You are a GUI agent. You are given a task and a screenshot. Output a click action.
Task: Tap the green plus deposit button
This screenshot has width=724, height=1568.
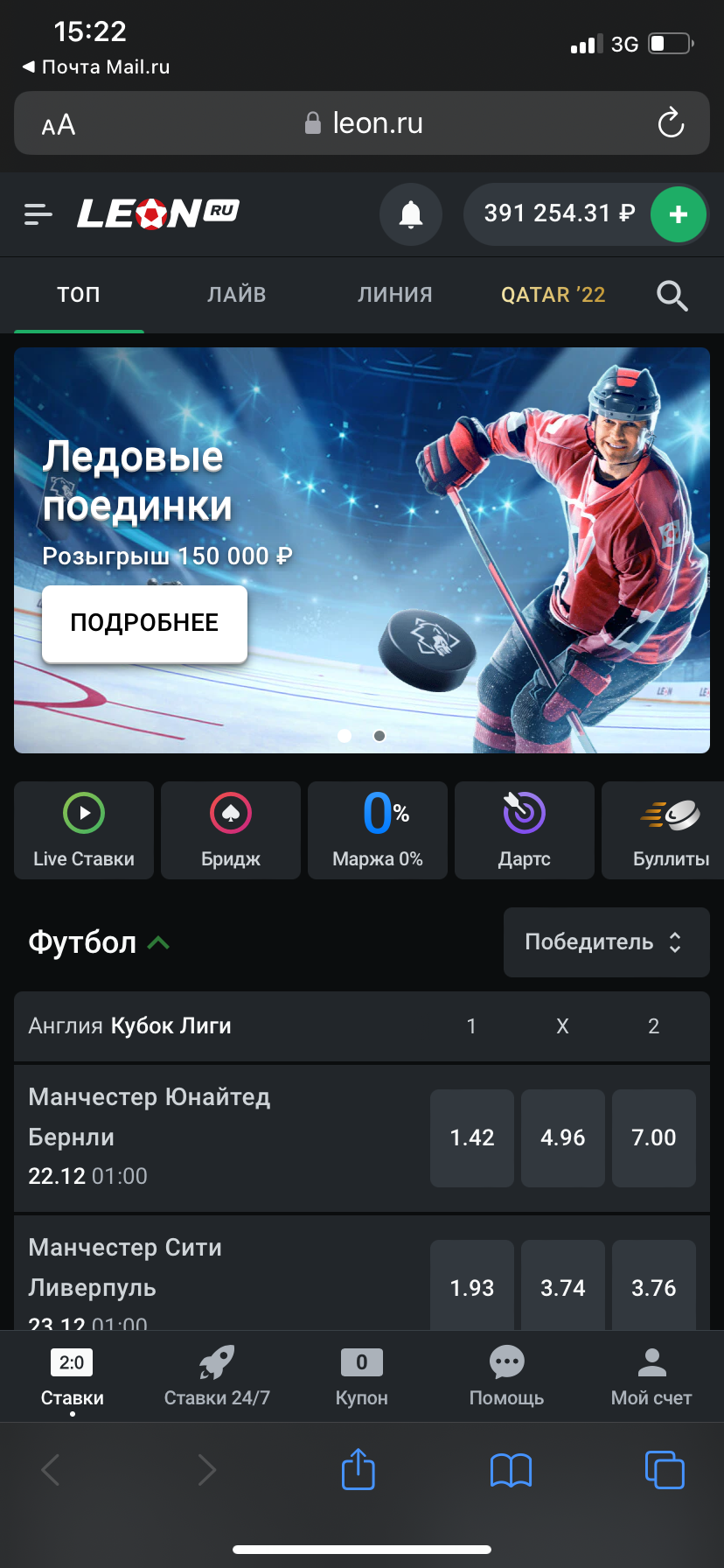(679, 214)
